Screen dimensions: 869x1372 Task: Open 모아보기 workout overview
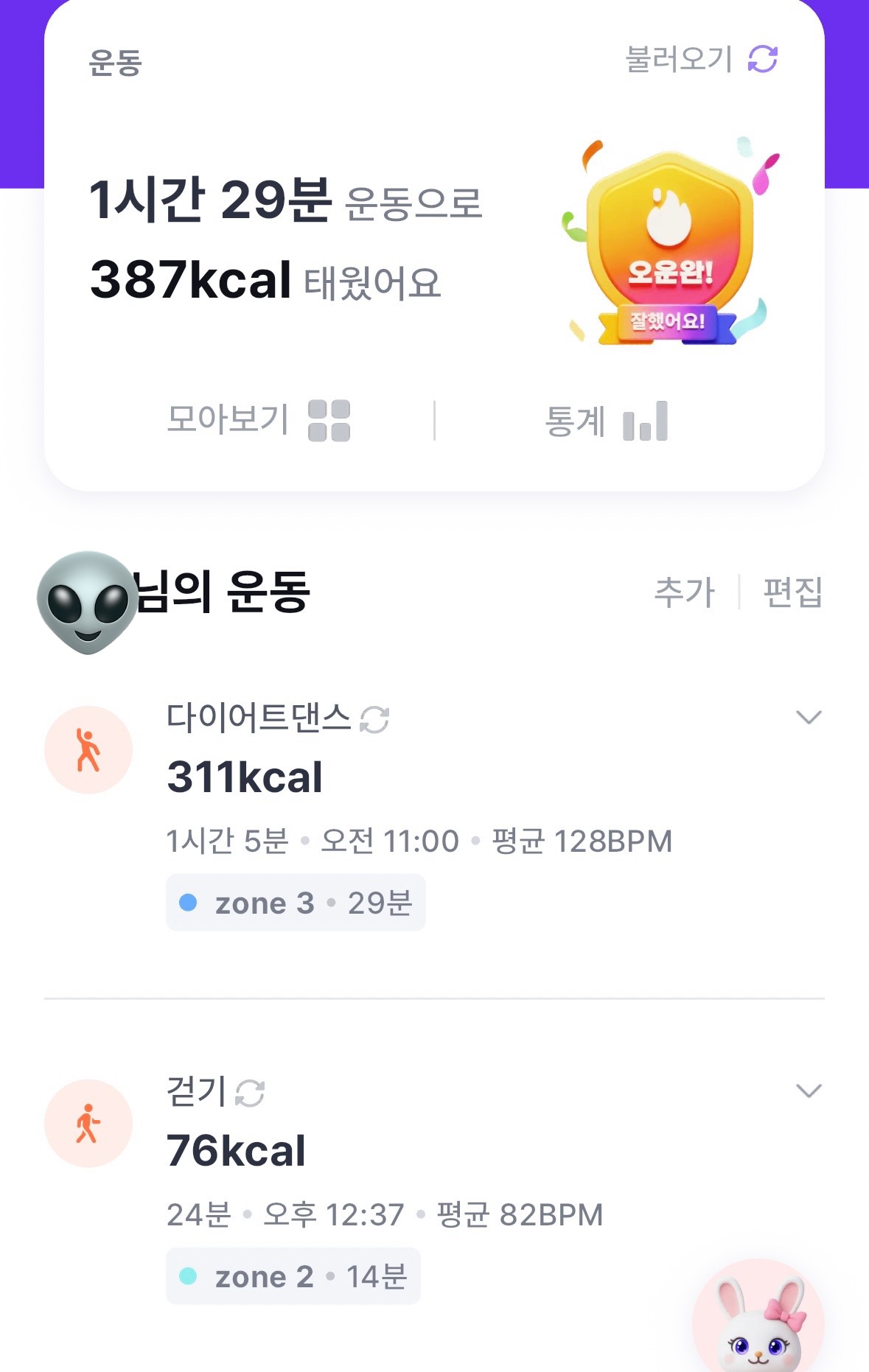[x=258, y=421]
